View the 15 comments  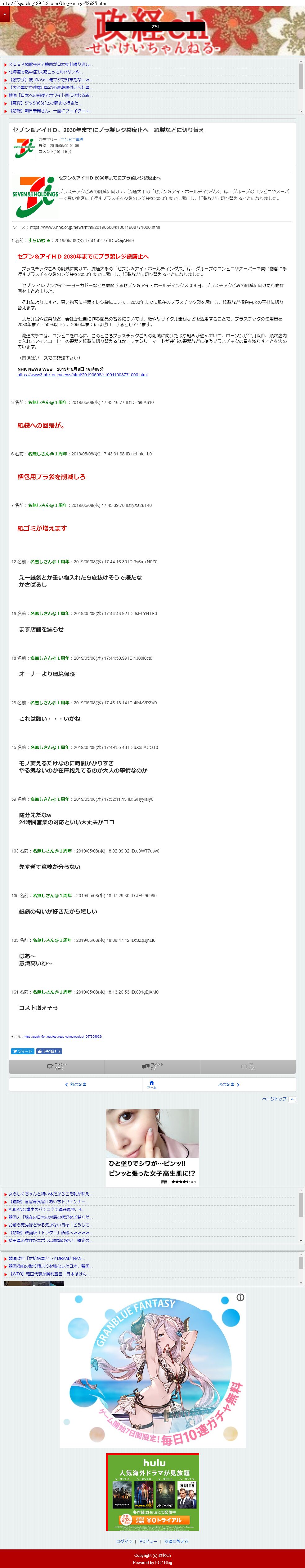[152, 1066]
